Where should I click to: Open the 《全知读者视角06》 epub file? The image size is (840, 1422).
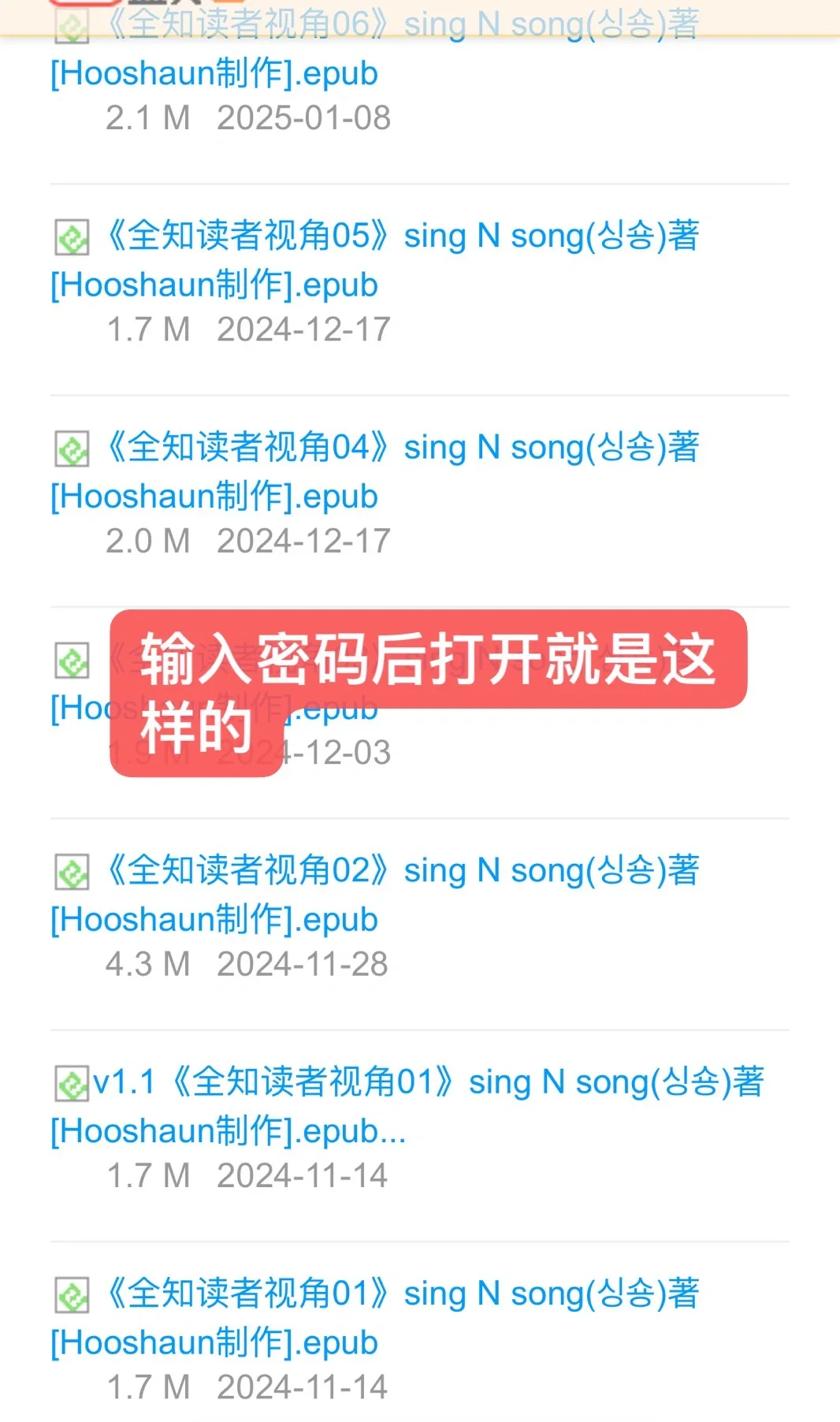[x=376, y=49]
